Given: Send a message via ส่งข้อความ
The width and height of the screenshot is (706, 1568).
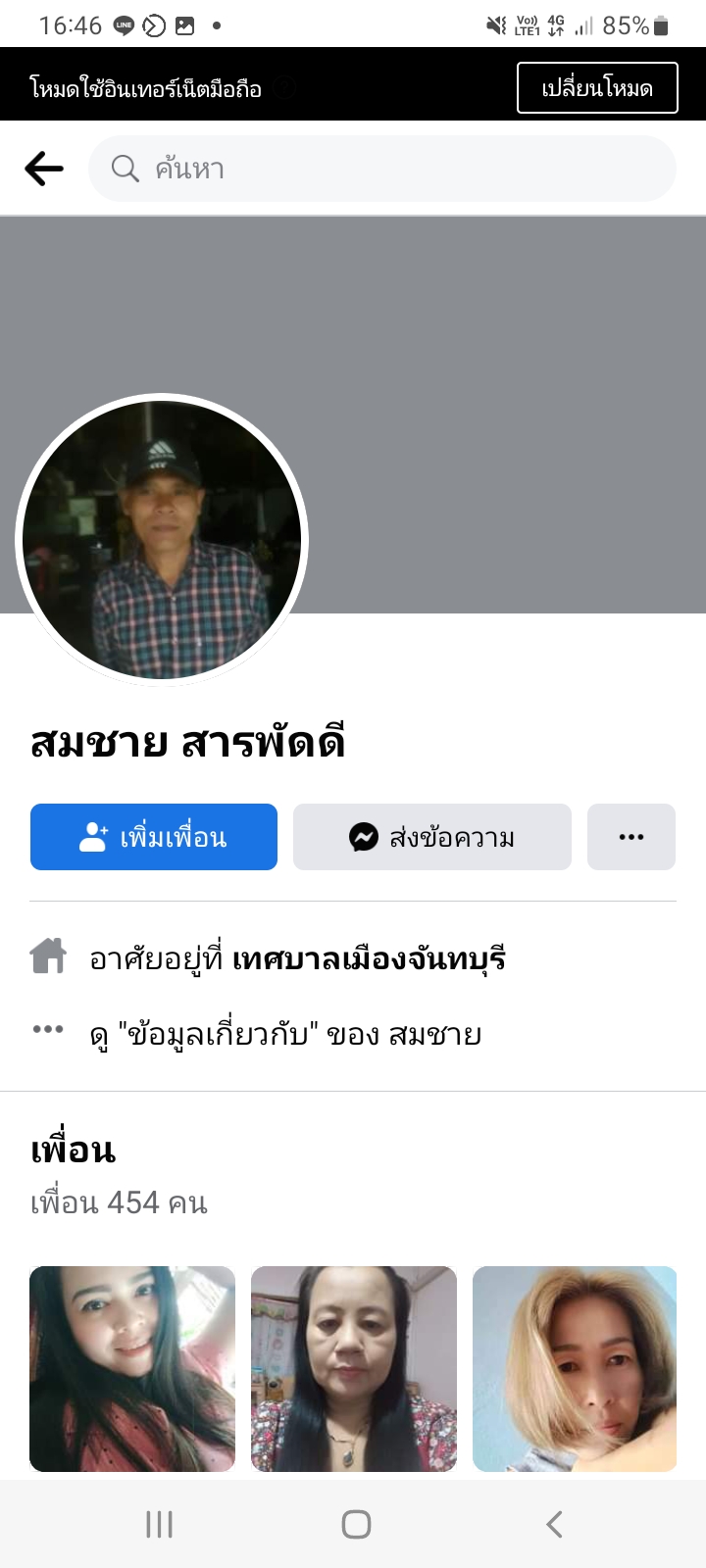Looking at the screenshot, I should (x=431, y=837).
